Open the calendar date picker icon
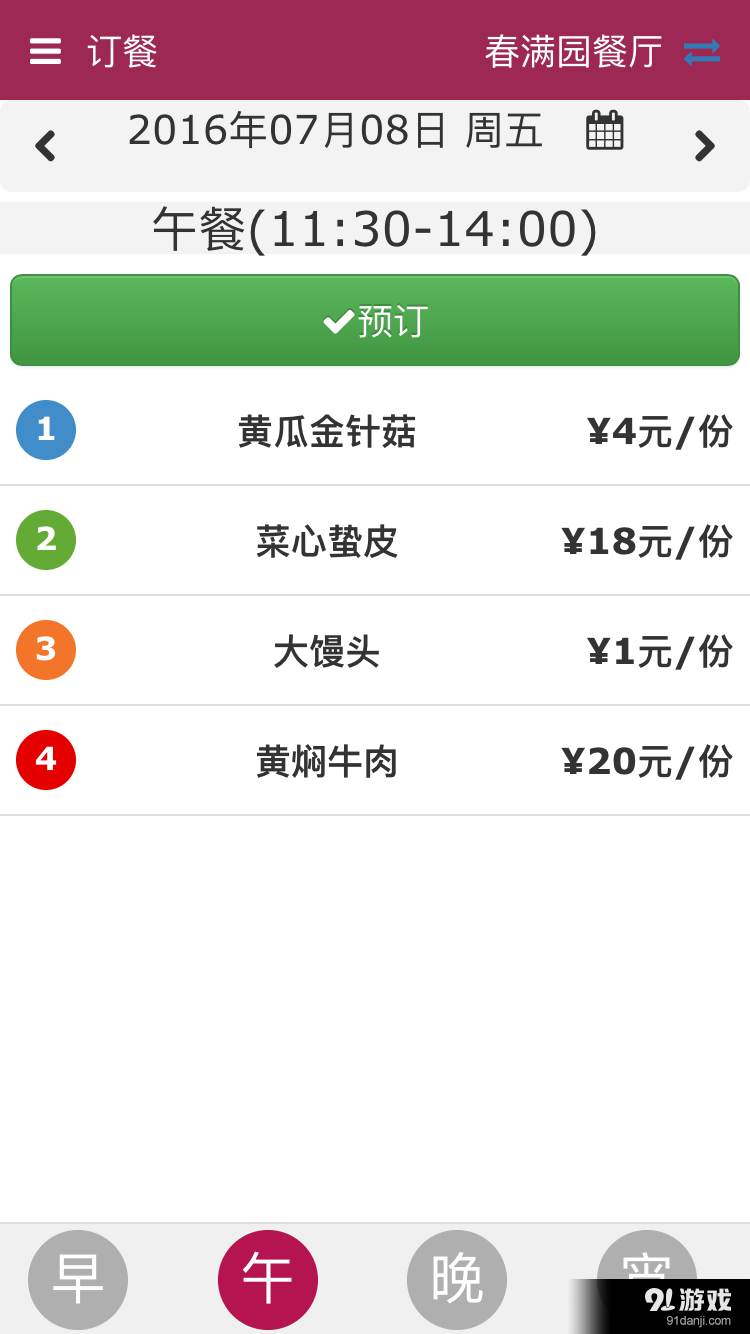 coord(604,130)
